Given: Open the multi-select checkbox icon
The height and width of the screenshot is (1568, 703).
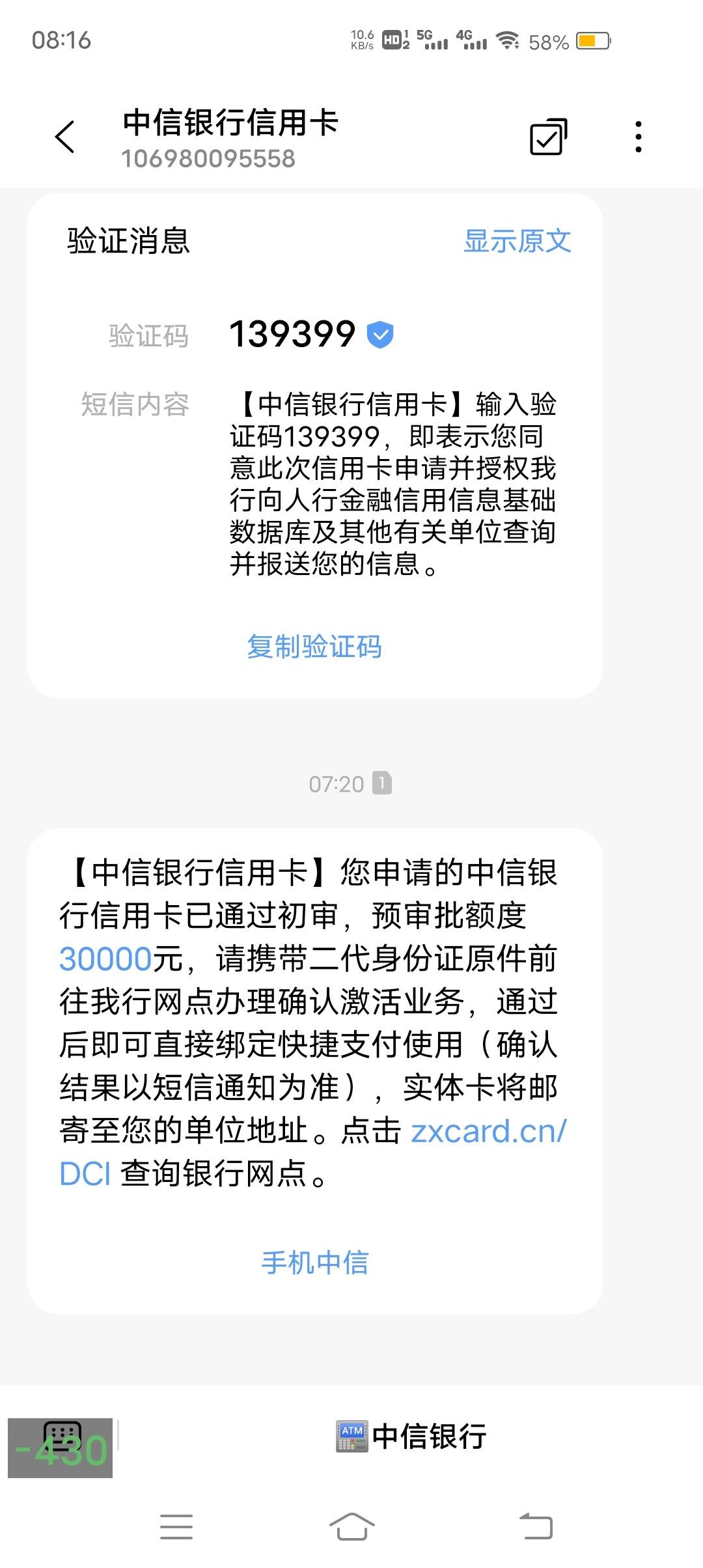Looking at the screenshot, I should tap(549, 137).
